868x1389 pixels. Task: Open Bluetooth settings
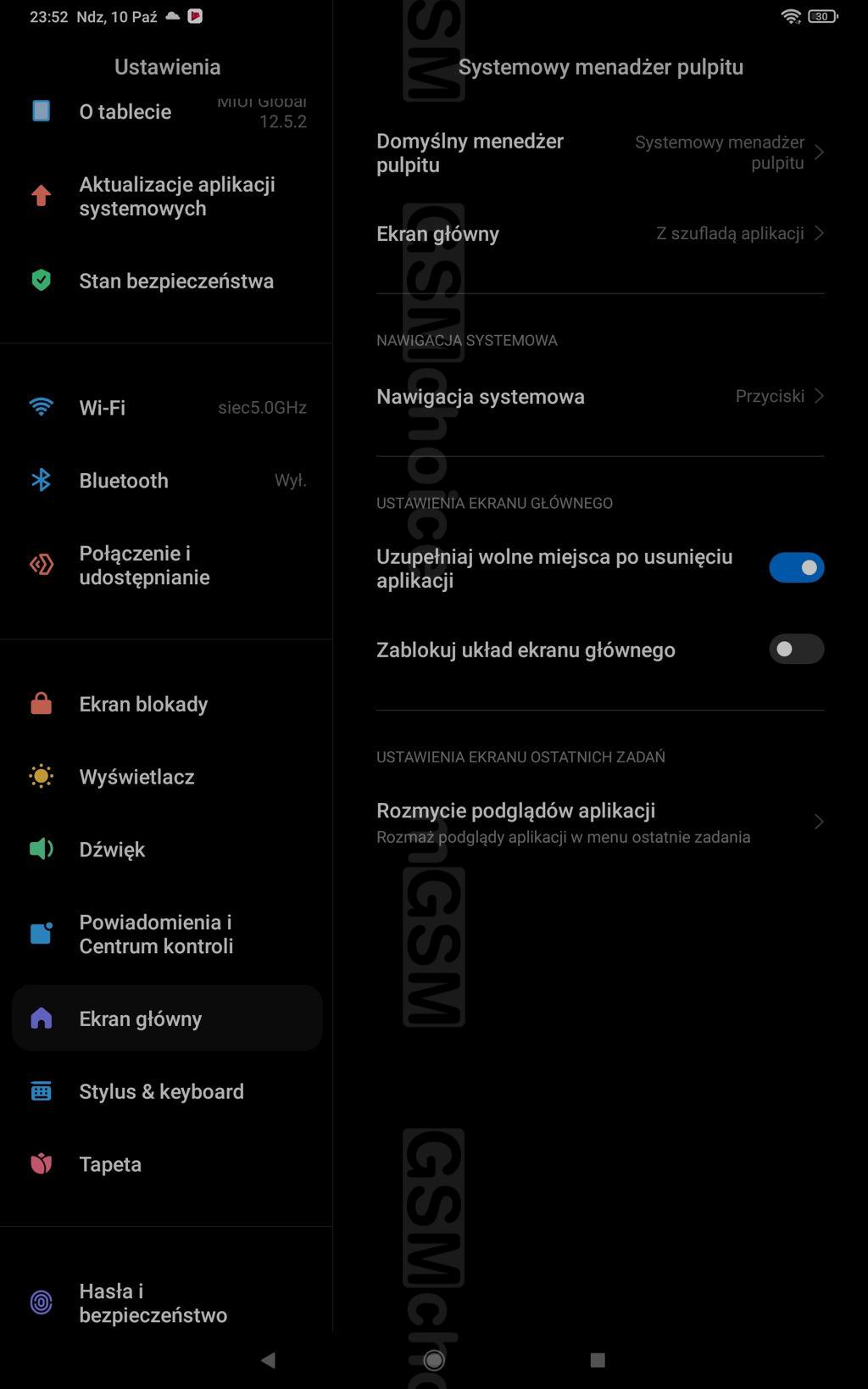point(166,481)
